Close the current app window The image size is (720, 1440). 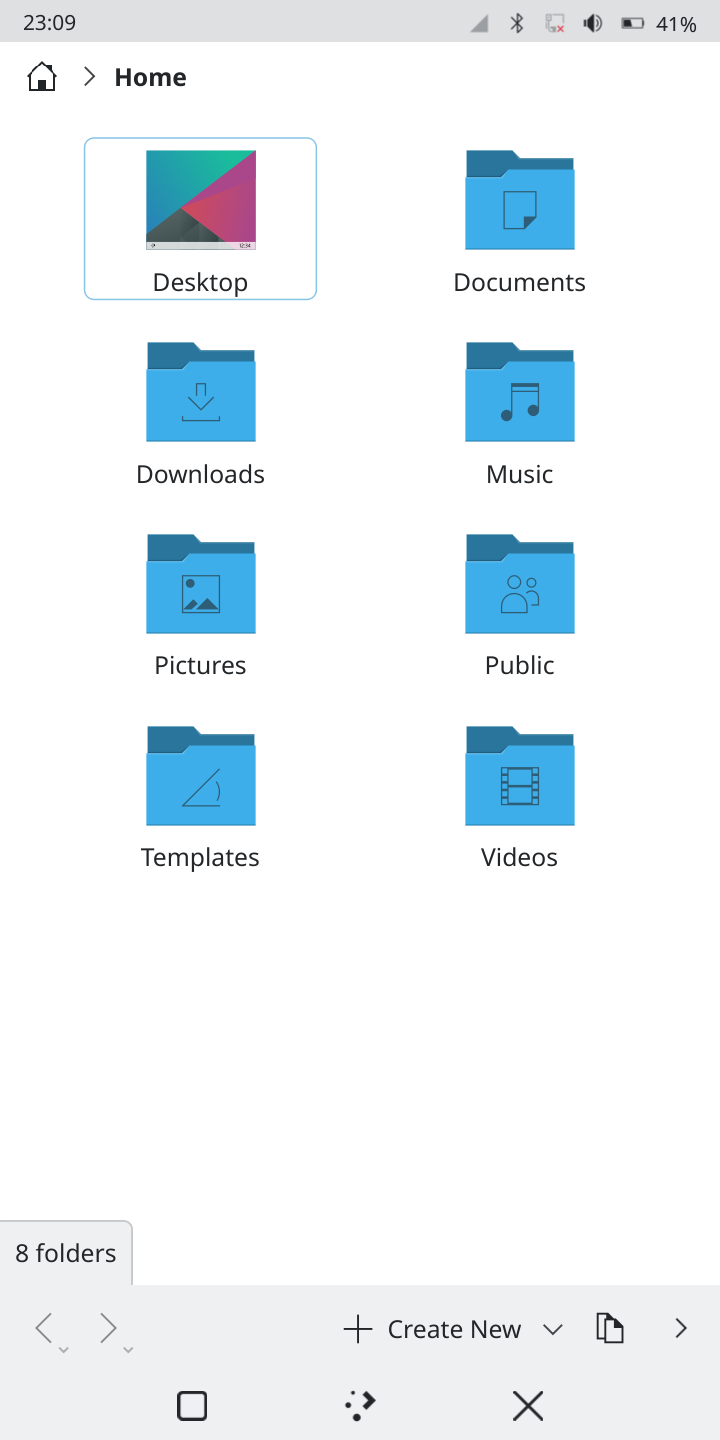pos(528,1406)
